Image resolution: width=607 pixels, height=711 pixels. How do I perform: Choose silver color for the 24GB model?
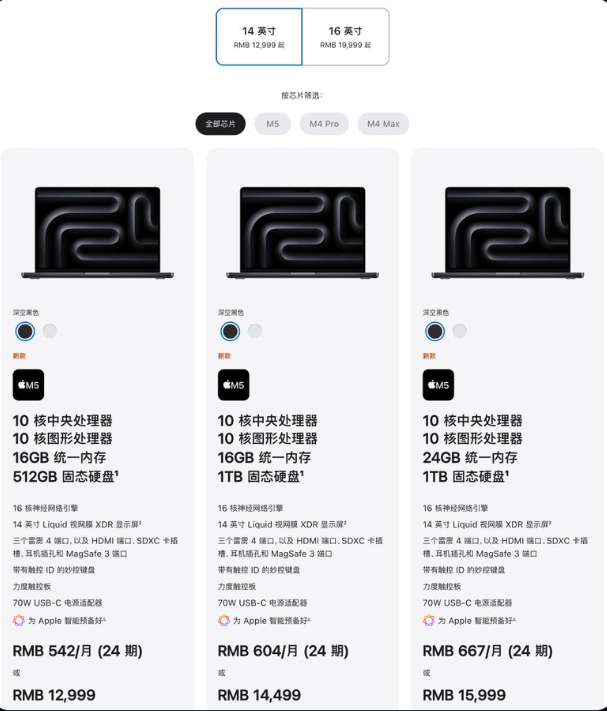(459, 331)
